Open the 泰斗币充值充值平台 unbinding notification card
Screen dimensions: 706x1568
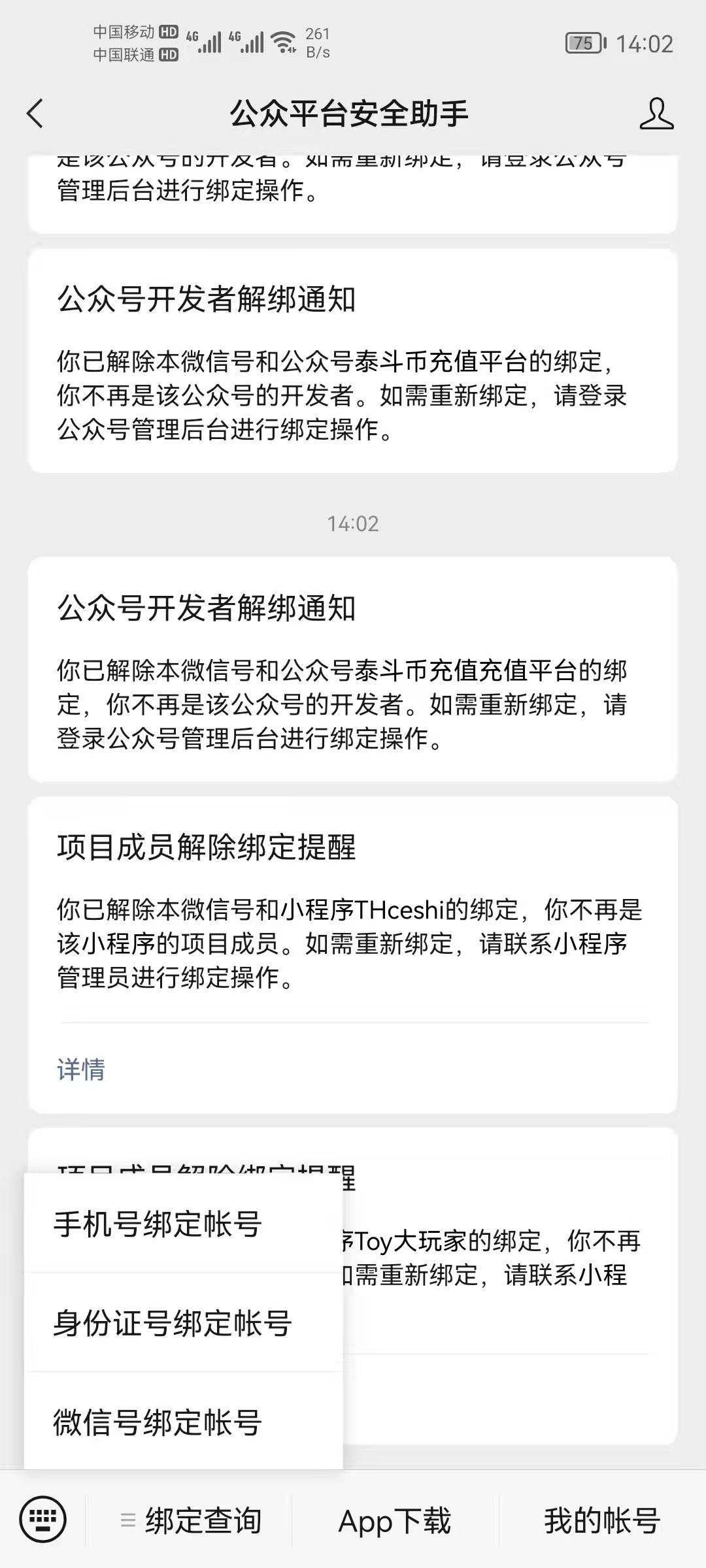coord(353,669)
